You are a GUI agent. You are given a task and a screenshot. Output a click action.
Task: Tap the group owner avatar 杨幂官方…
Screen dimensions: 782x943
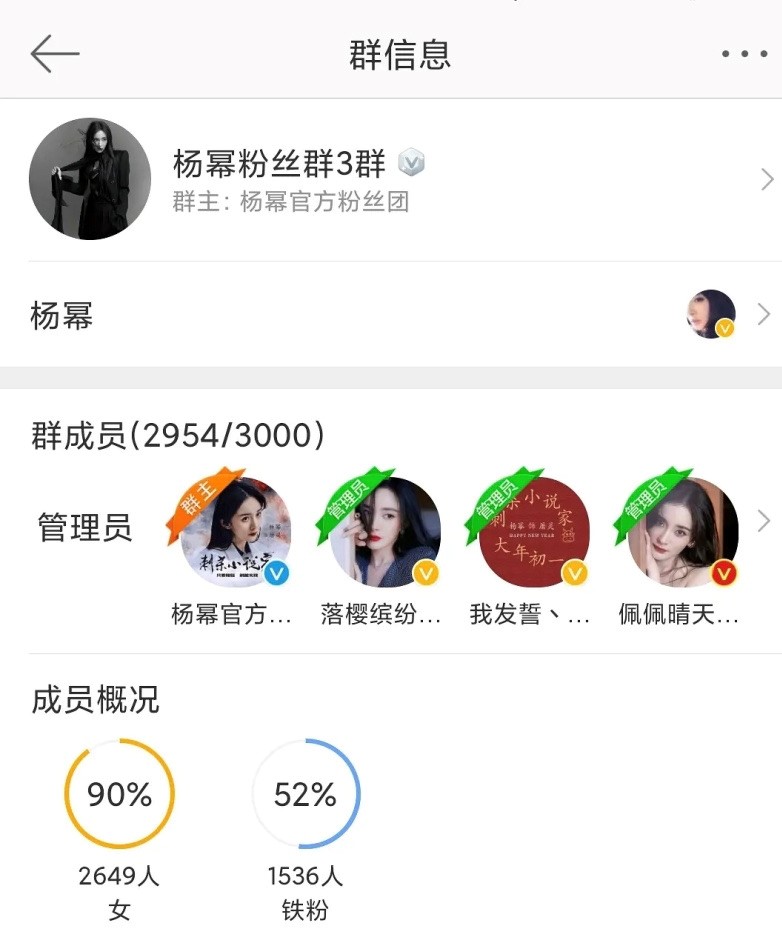click(x=234, y=531)
